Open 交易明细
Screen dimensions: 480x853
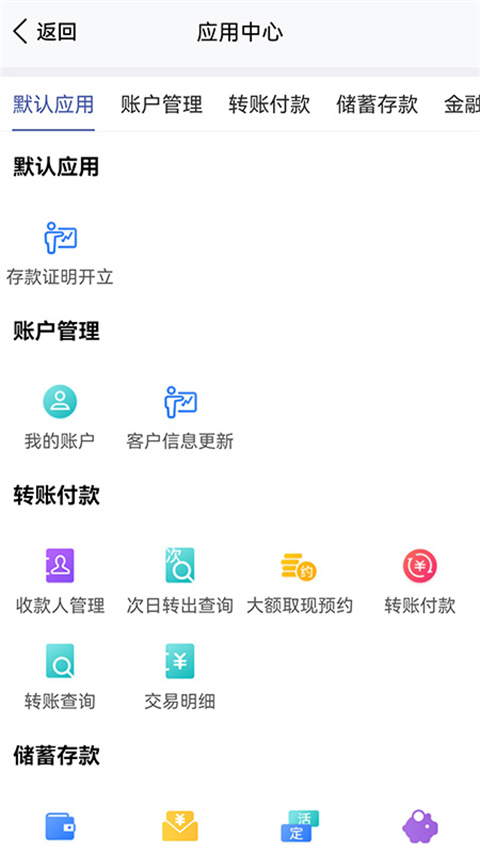pyautogui.click(x=180, y=677)
